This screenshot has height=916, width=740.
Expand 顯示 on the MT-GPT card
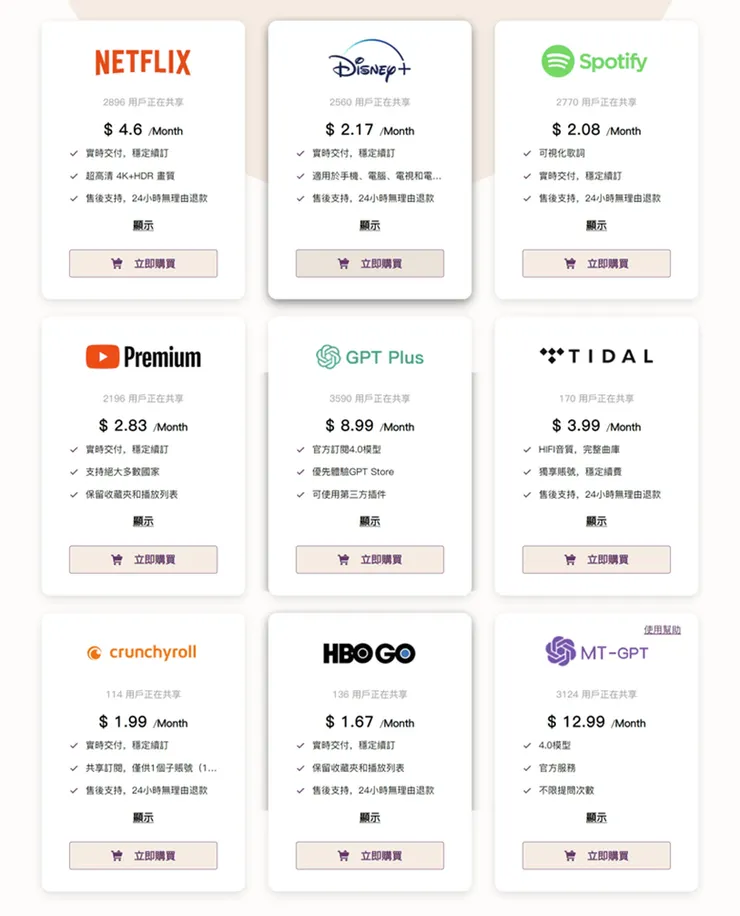[596, 818]
